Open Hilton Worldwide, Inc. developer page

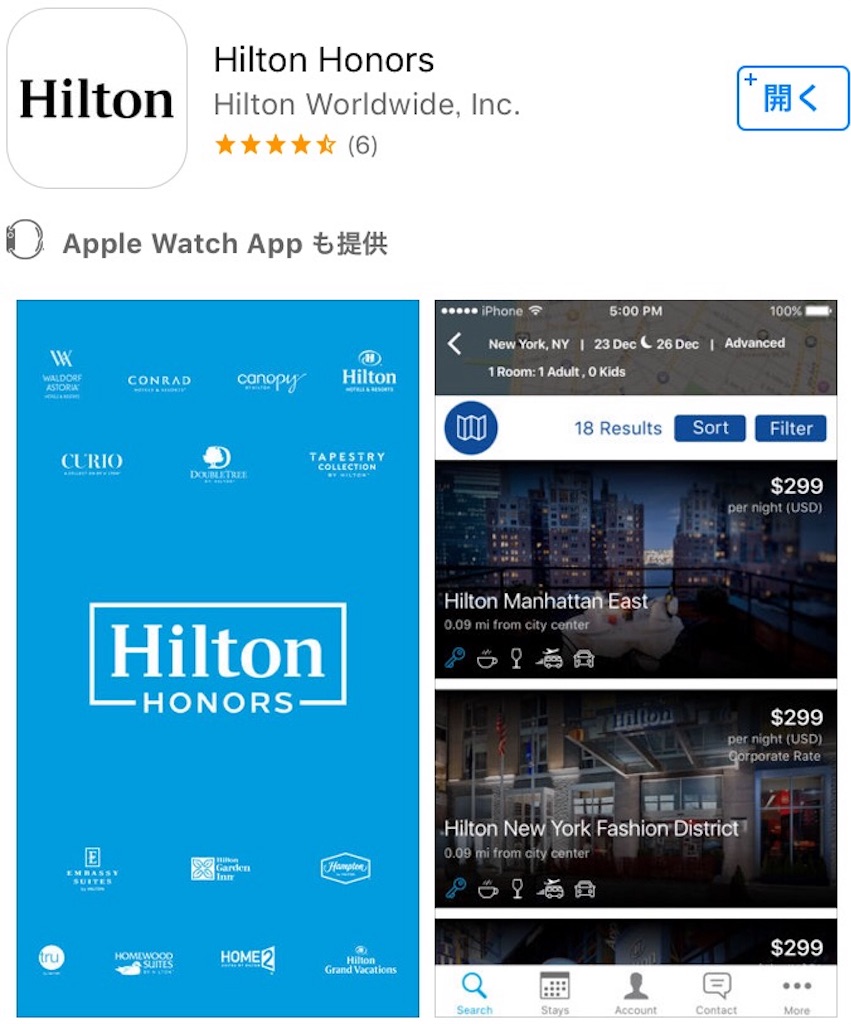367,104
